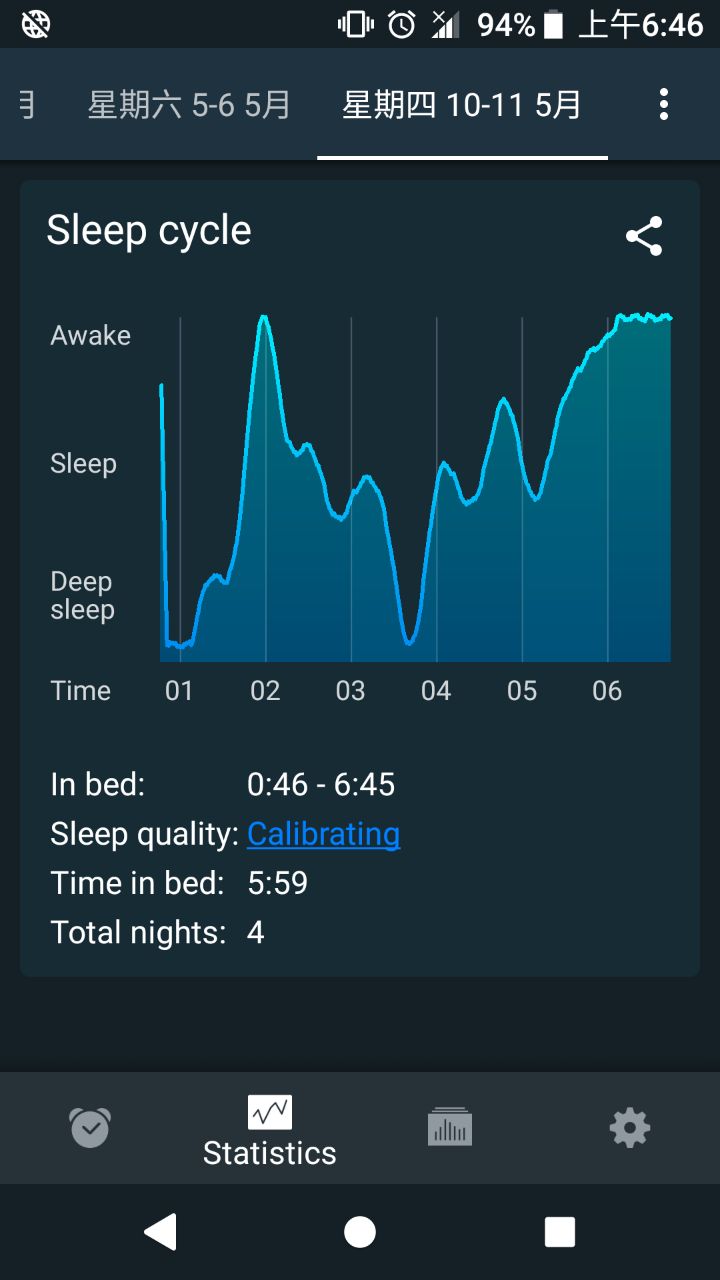This screenshot has height=1280, width=720.
Task: Open the settings gear tab
Action: click(630, 1127)
